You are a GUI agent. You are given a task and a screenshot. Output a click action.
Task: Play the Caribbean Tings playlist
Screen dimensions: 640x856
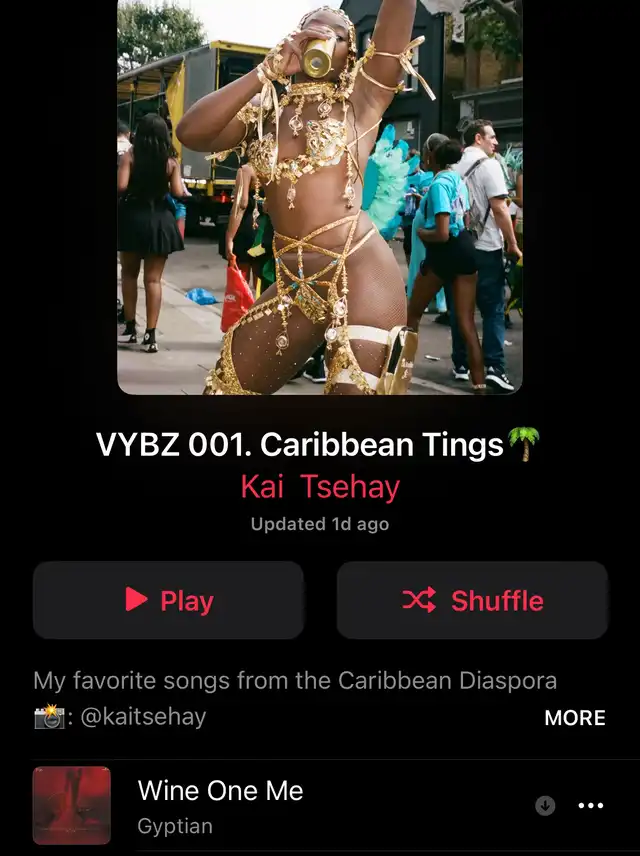[x=168, y=600]
